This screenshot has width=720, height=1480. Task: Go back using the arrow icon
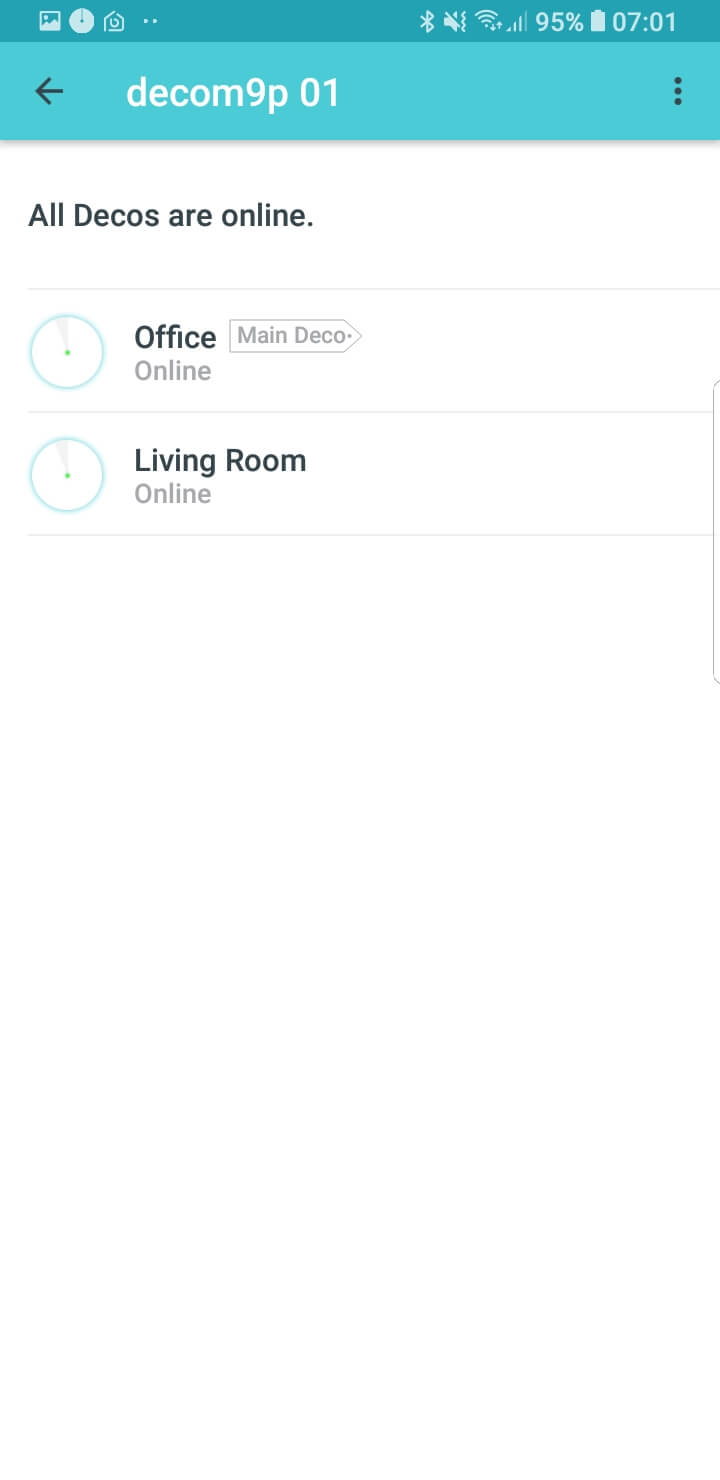(49, 92)
